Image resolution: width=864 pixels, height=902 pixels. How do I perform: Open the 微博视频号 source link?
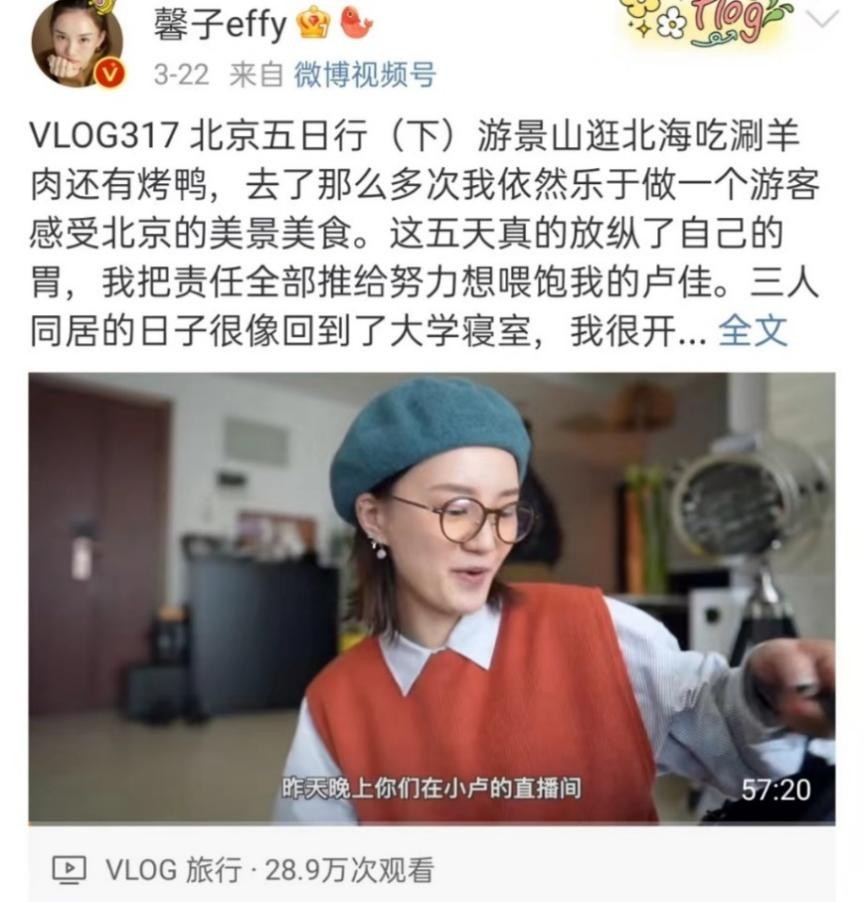coord(364,75)
